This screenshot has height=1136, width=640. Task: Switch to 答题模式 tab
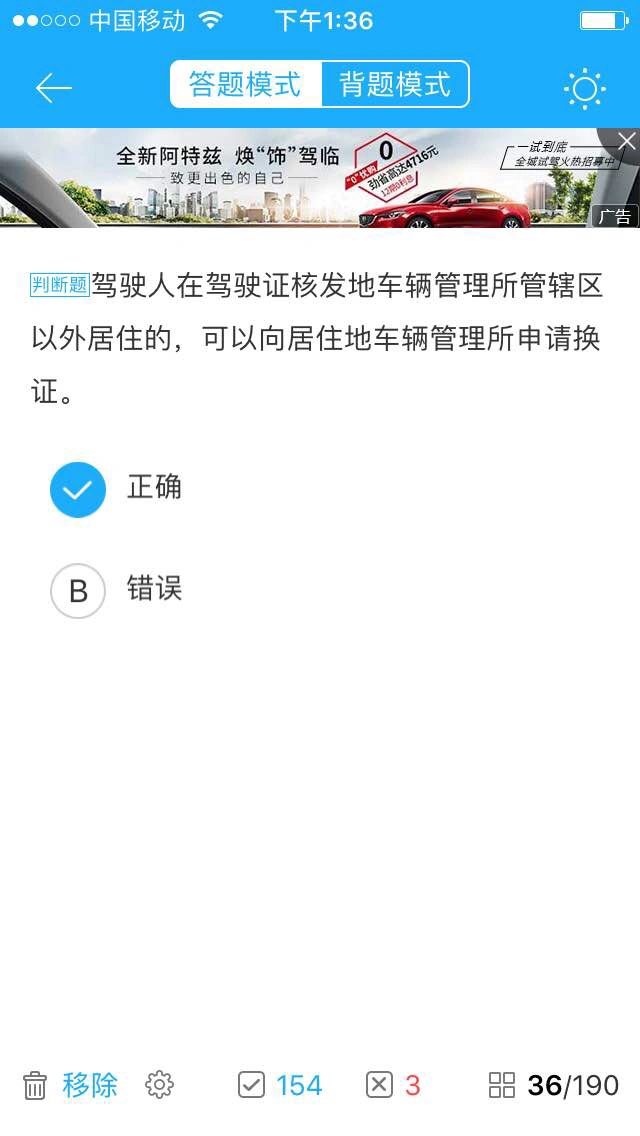(x=245, y=85)
